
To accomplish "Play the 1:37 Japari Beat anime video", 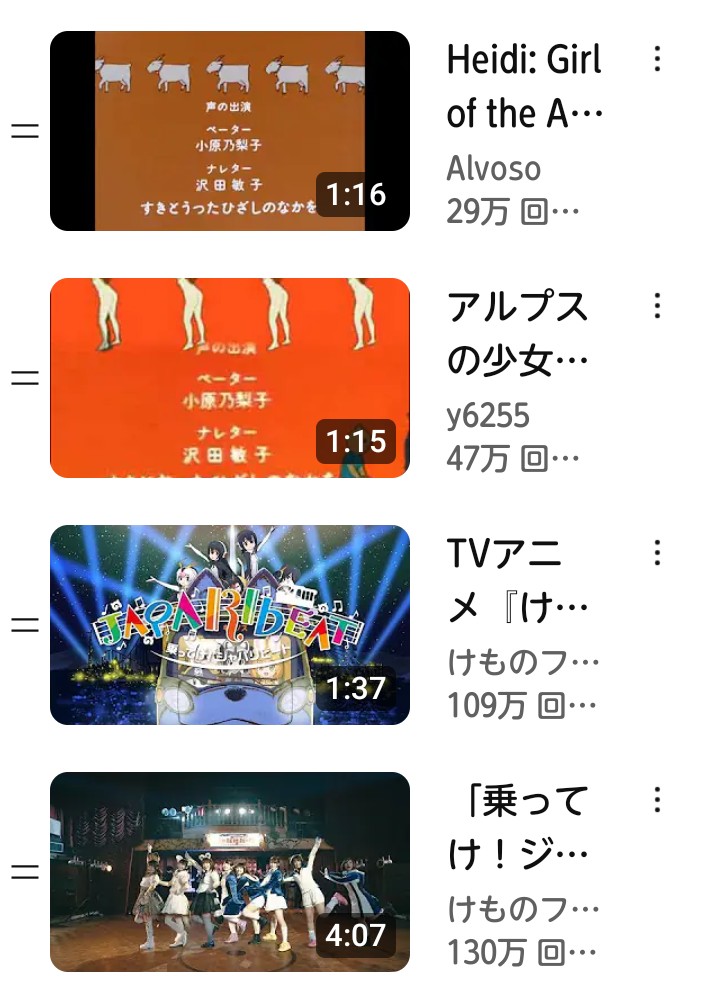I will click(230, 625).
